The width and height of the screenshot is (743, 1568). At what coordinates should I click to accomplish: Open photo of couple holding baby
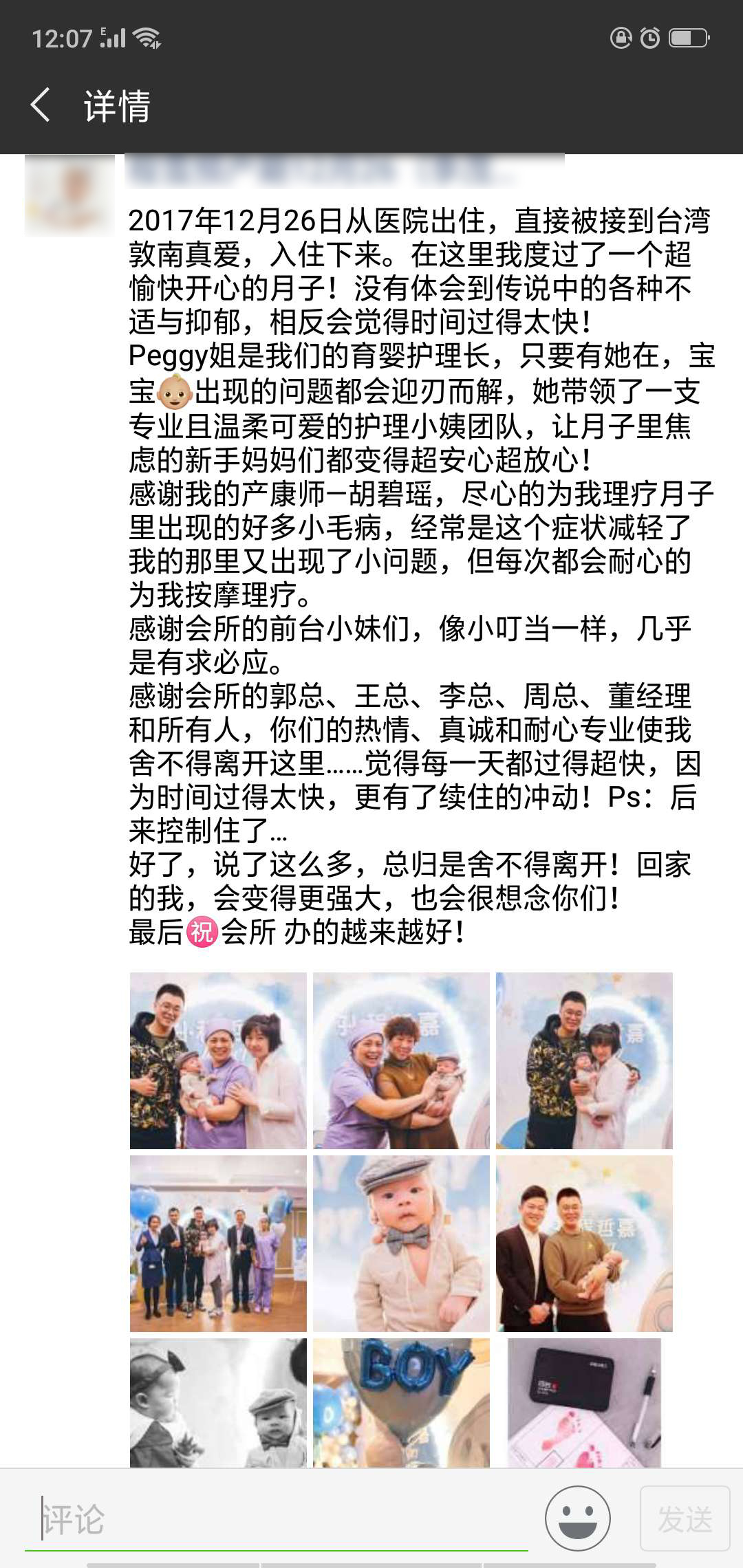pyautogui.click(x=584, y=1060)
